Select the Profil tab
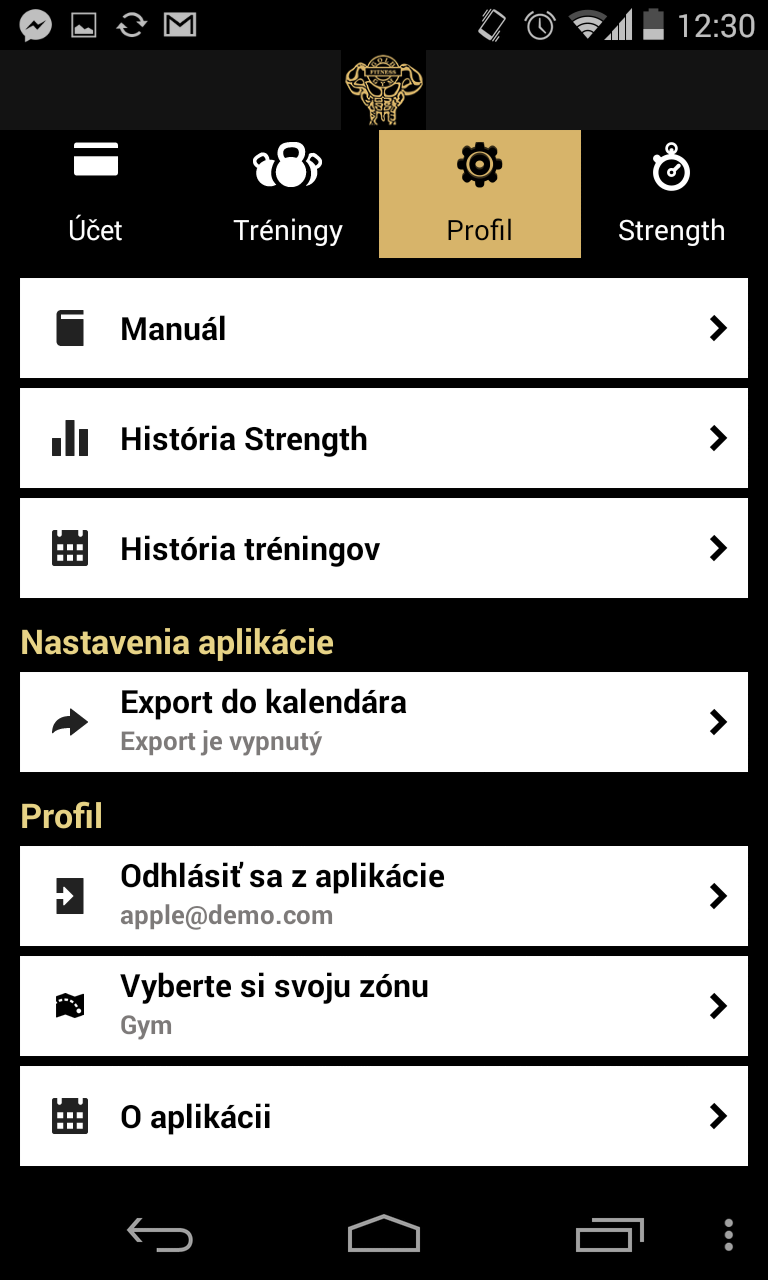 point(480,194)
